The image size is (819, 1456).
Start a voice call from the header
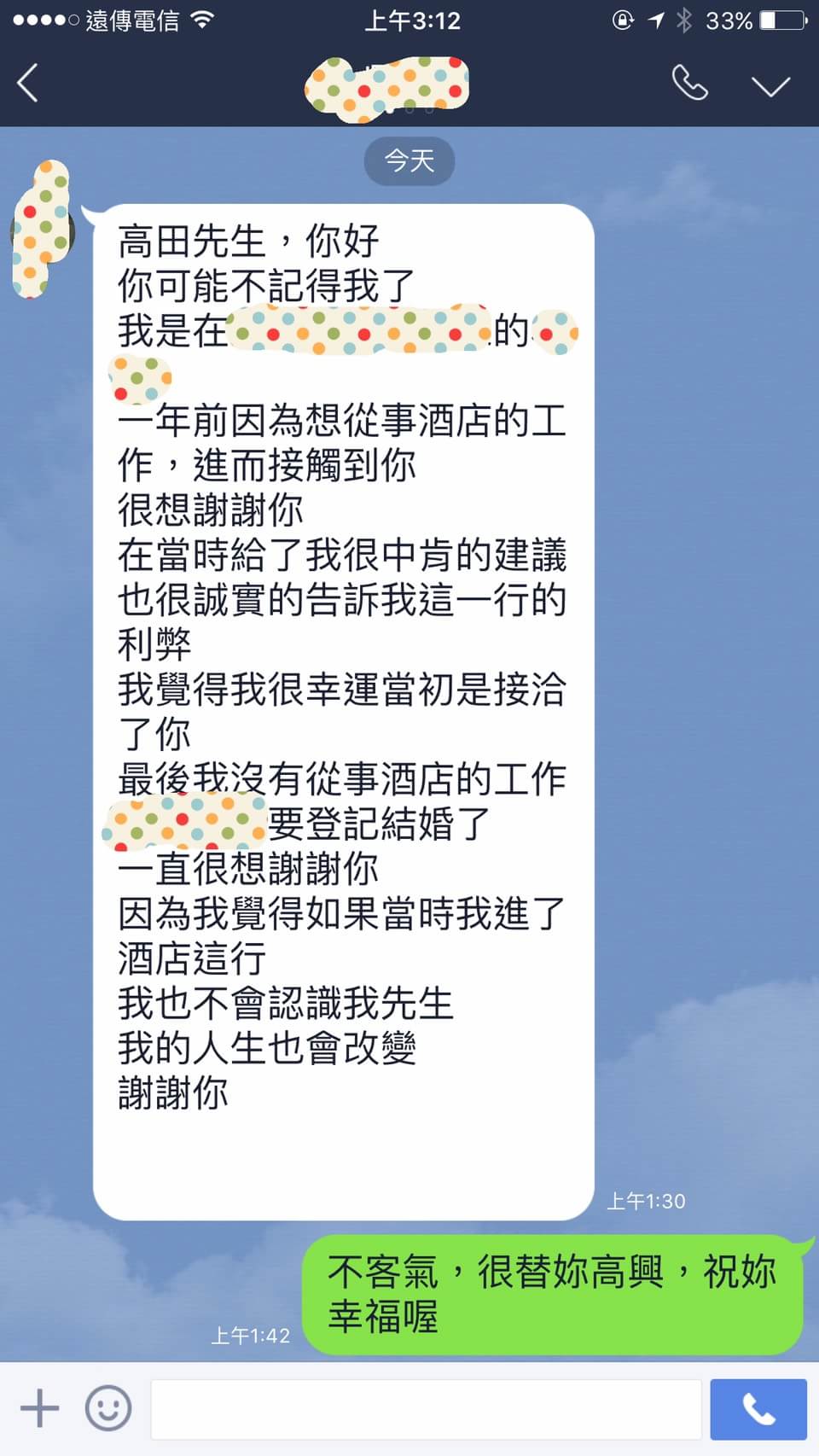coord(689,83)
